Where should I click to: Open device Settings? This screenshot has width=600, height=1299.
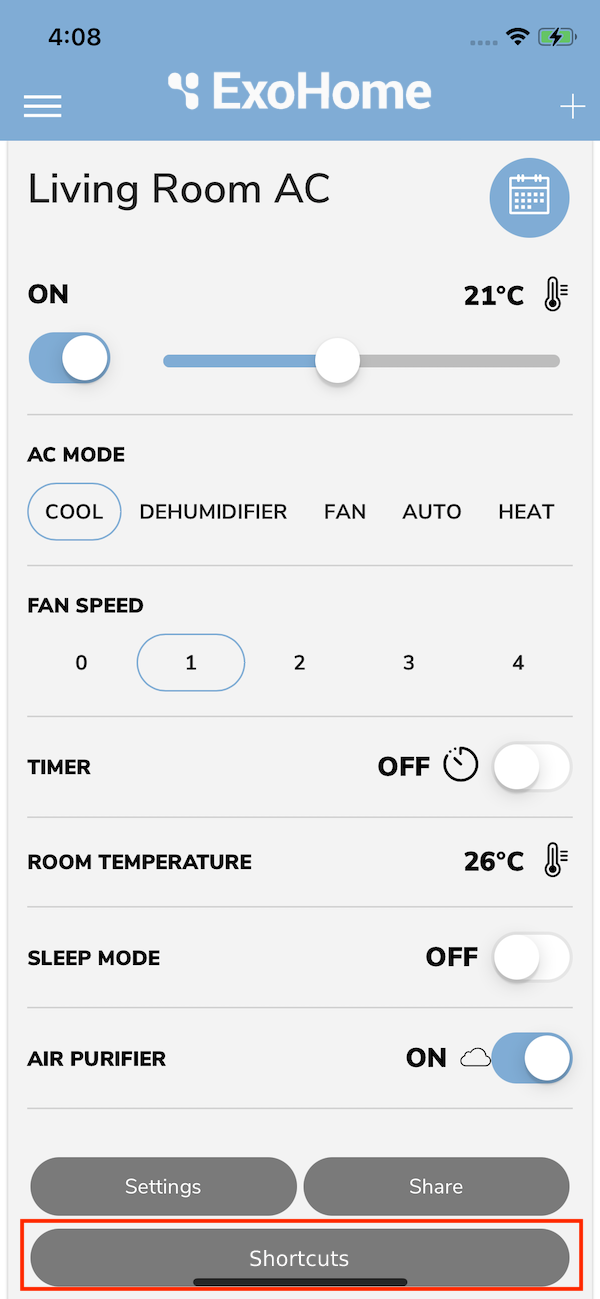(163, 1186)
